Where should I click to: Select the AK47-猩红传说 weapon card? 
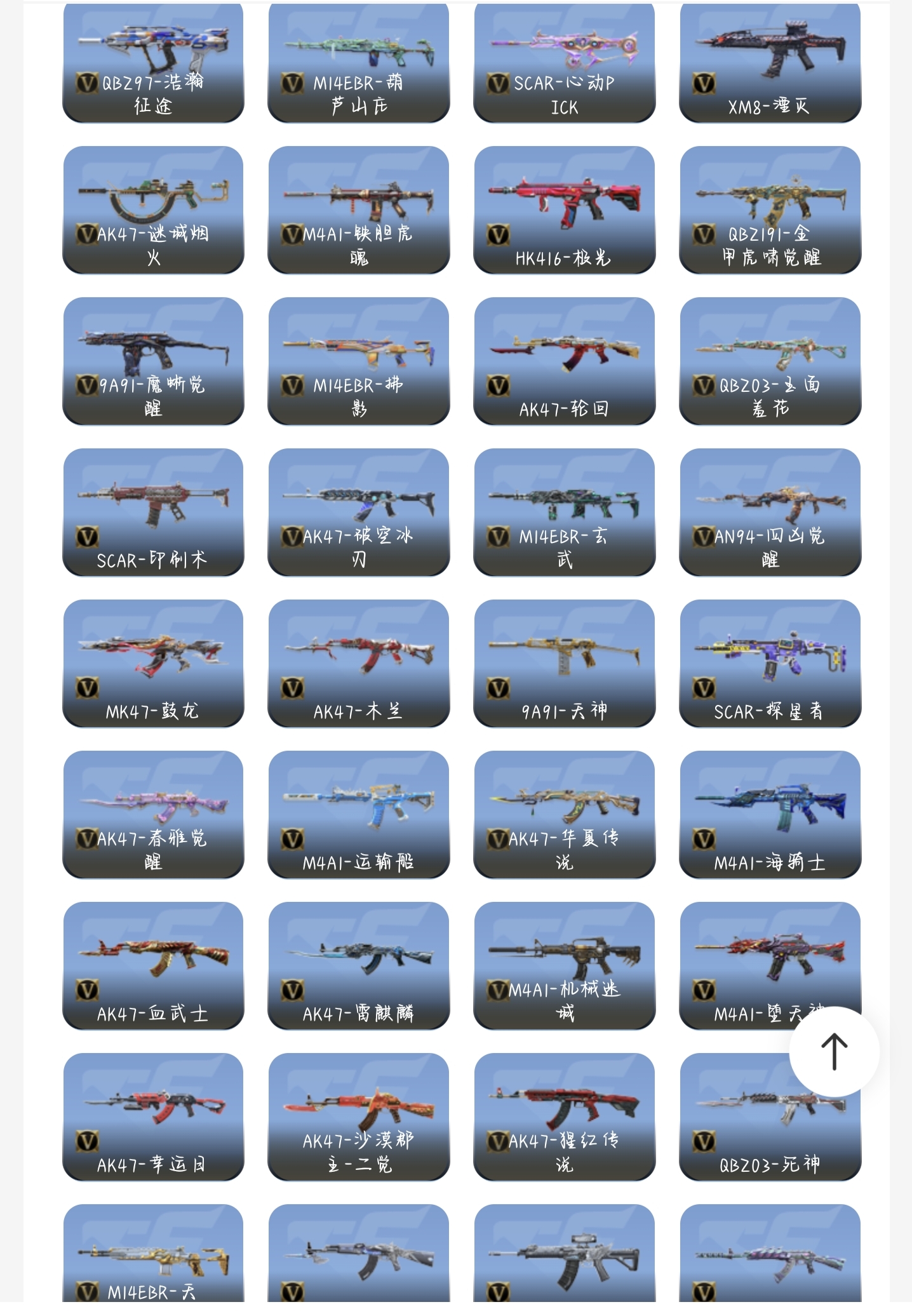564,1117
